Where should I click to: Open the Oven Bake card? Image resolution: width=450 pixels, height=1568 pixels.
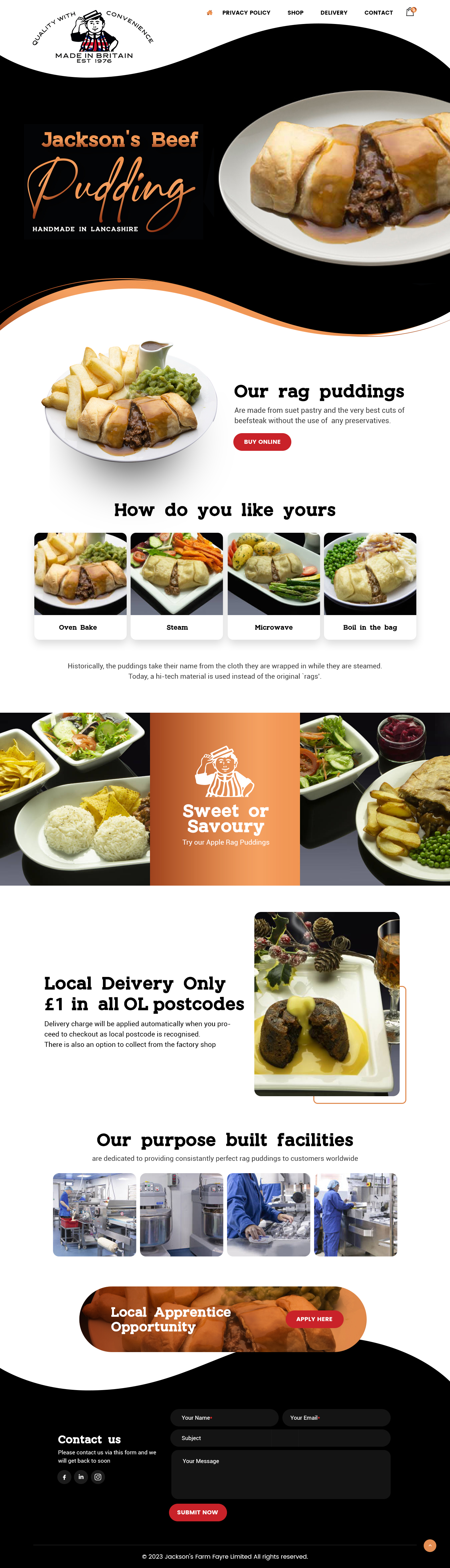point(80,585)
